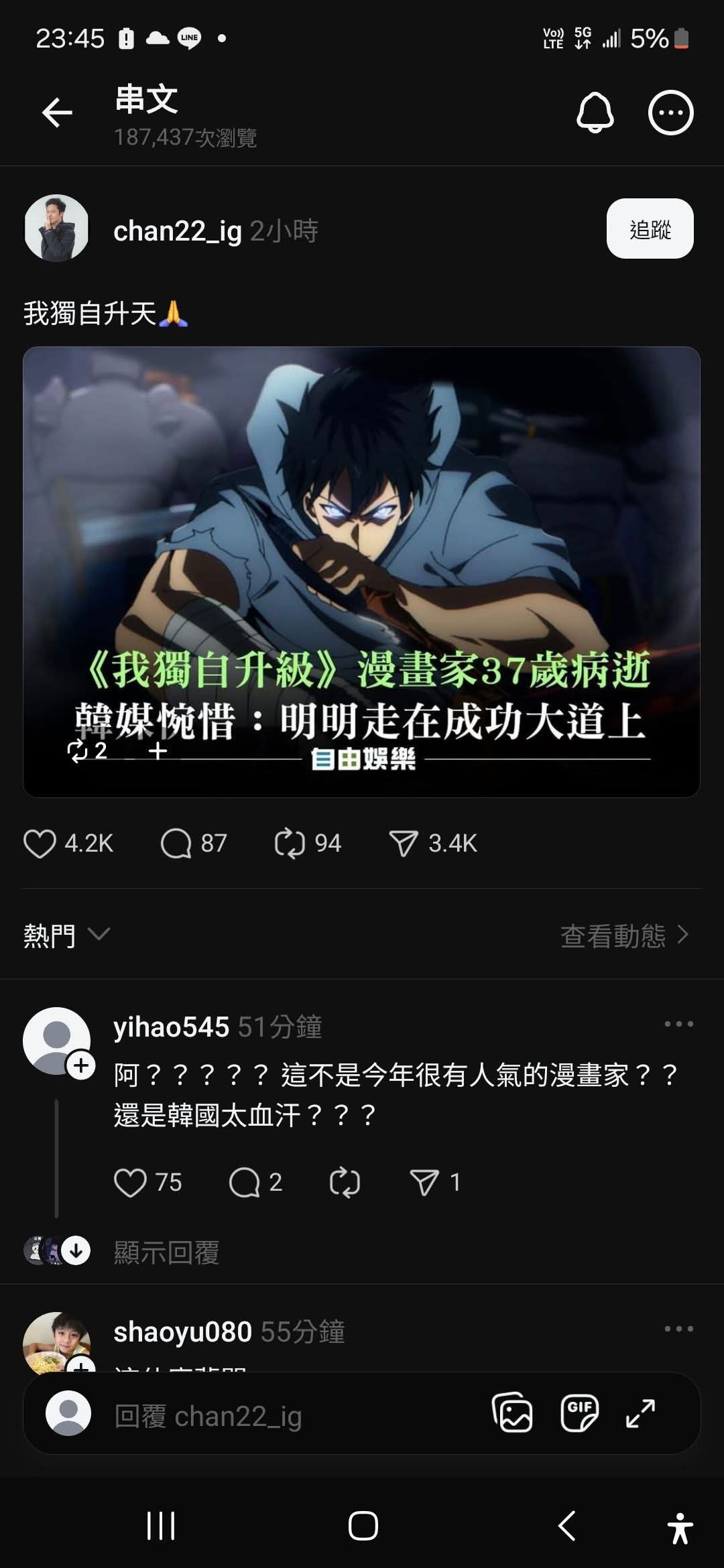This screenshot has height=1568, width=724.
Task: Tap the system home button
Action: [x=363, y=1526]
